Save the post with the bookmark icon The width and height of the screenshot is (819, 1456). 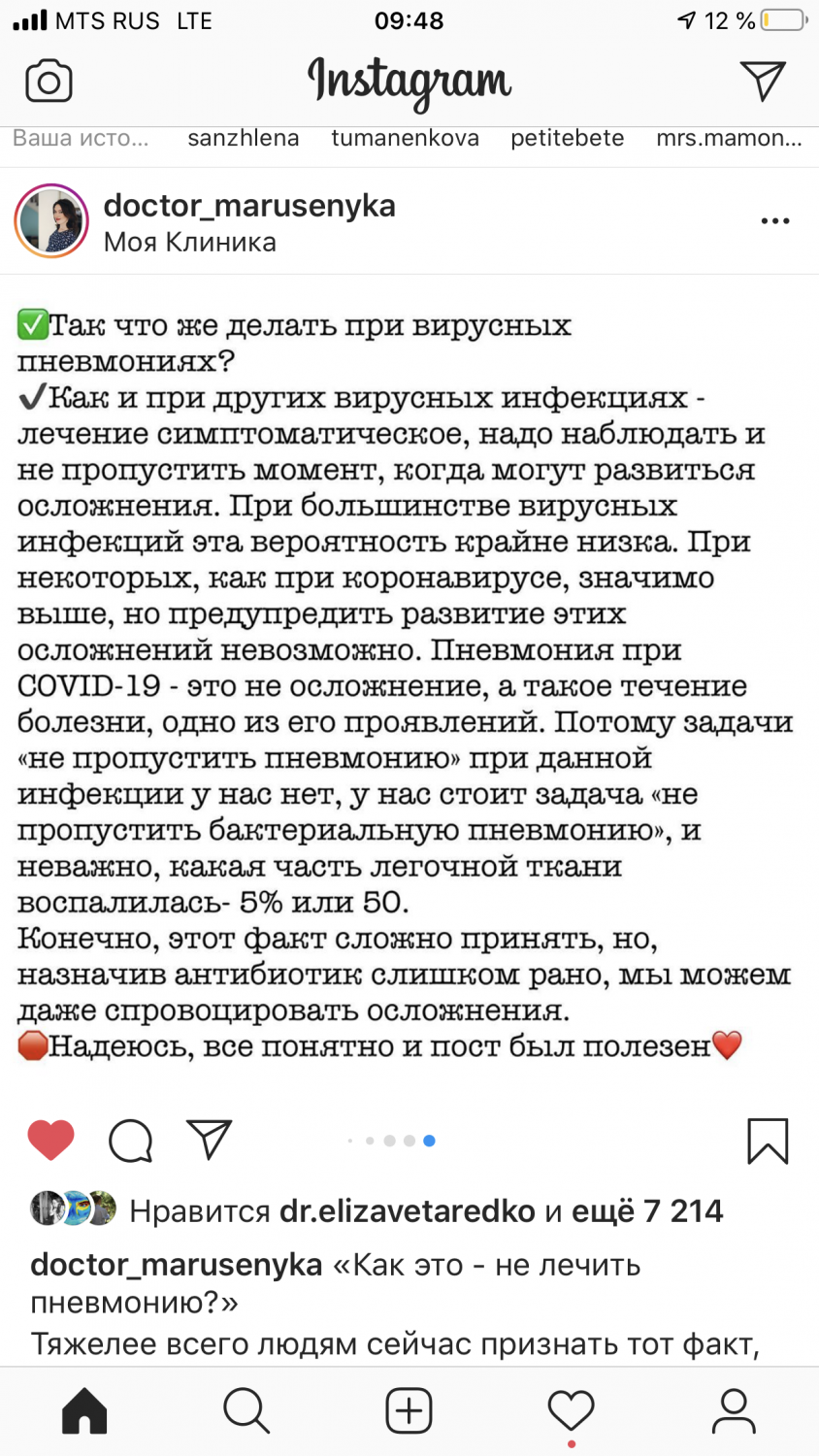click(768, 1141)
